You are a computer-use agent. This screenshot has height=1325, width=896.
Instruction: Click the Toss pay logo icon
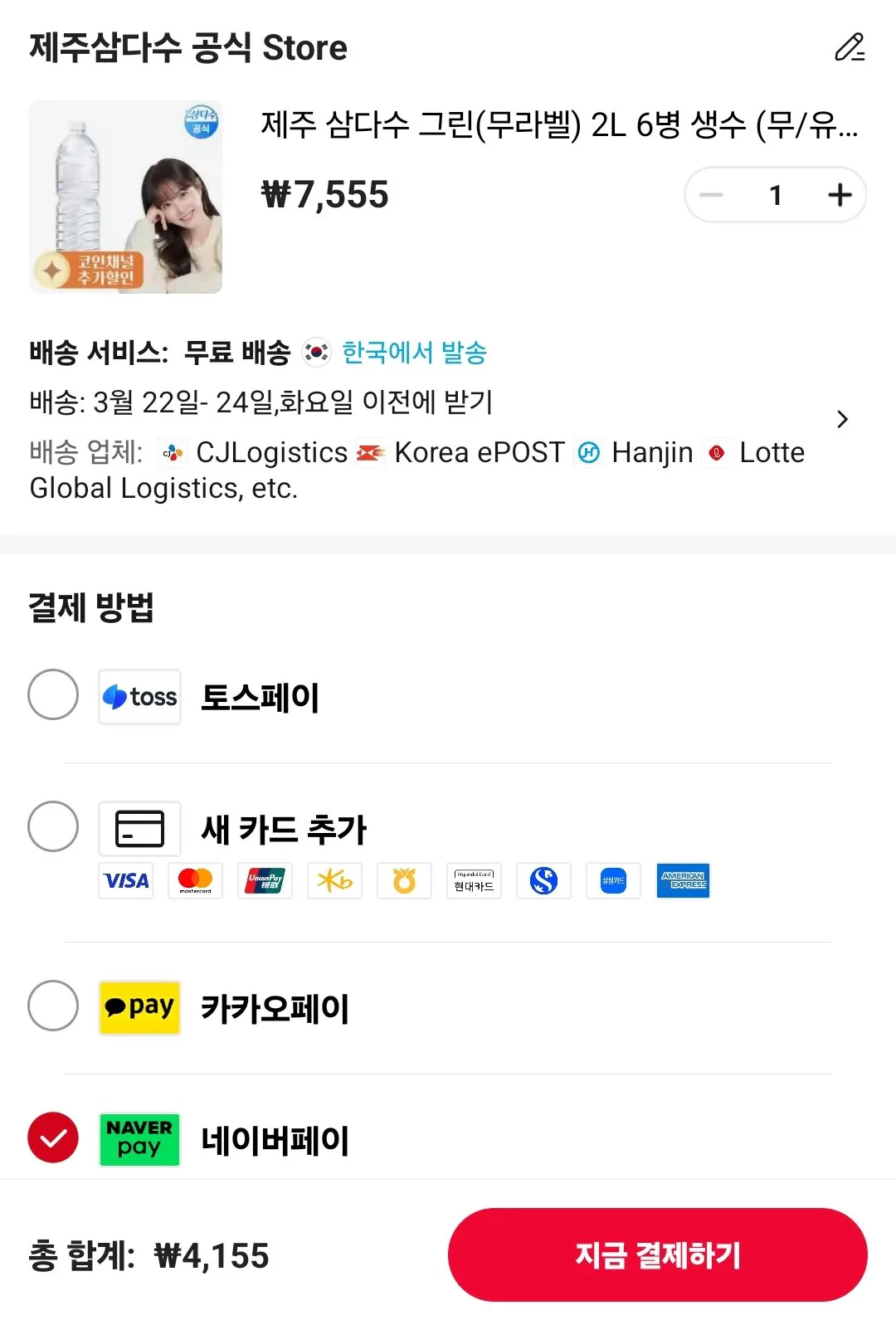point(139,697)
